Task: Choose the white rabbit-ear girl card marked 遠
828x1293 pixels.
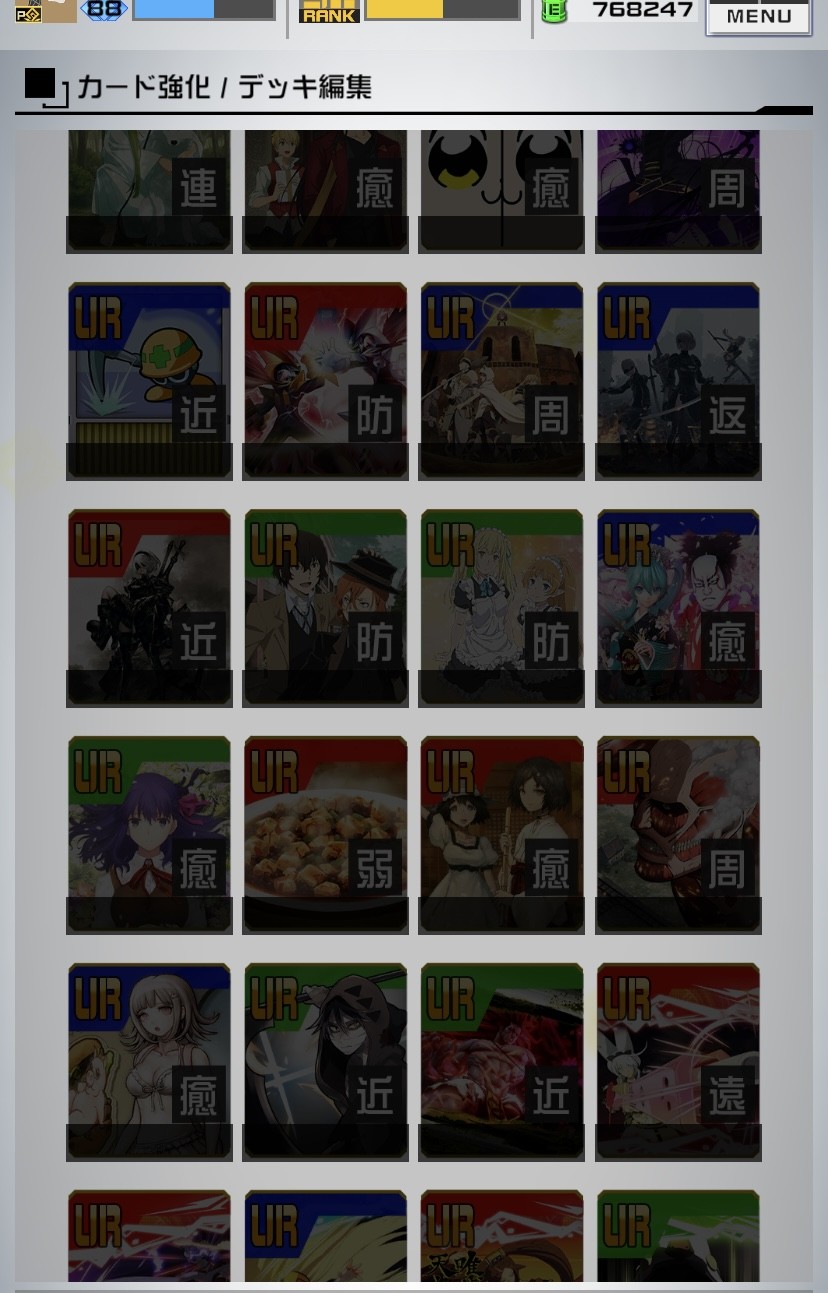Action: pyautogui.click(x=678, y=1062)
